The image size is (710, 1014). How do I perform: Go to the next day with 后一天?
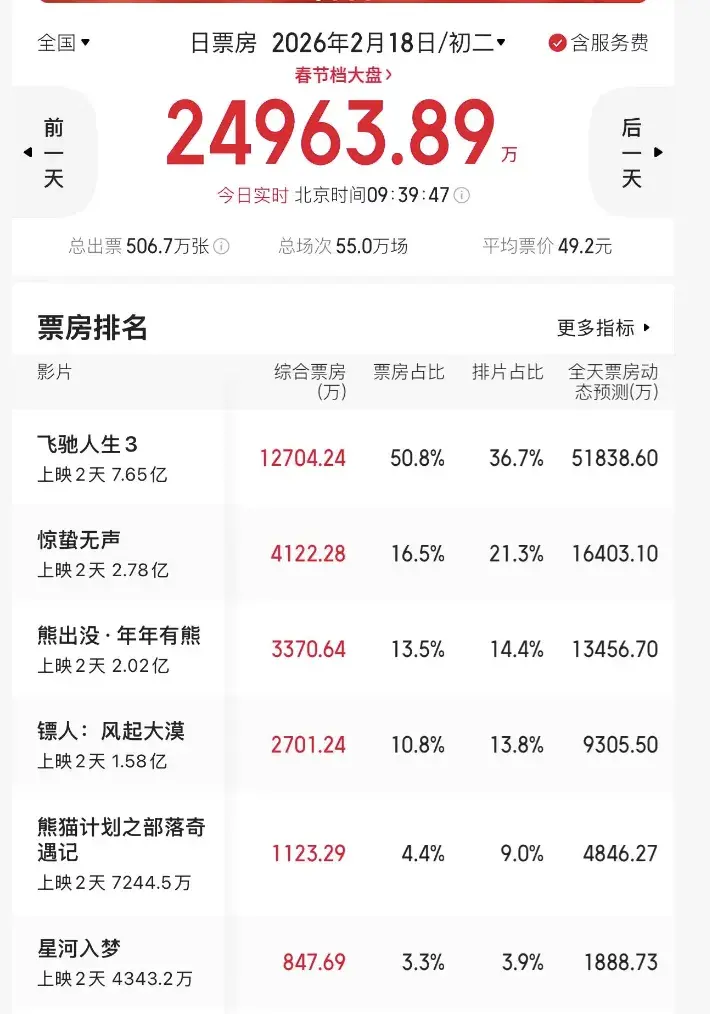click(x=632, y=153)
